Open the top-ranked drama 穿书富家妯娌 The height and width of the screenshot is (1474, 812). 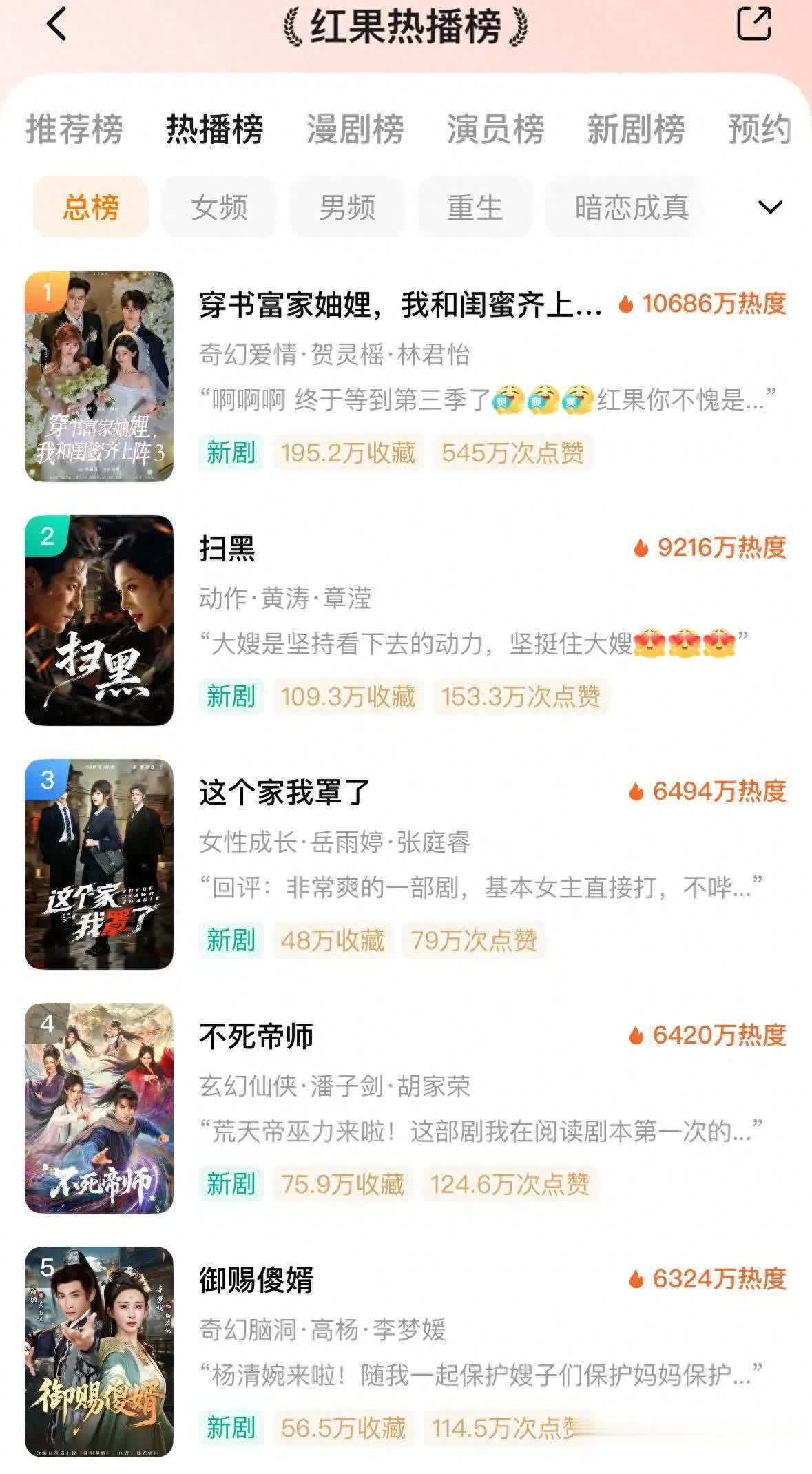point(399,305)
